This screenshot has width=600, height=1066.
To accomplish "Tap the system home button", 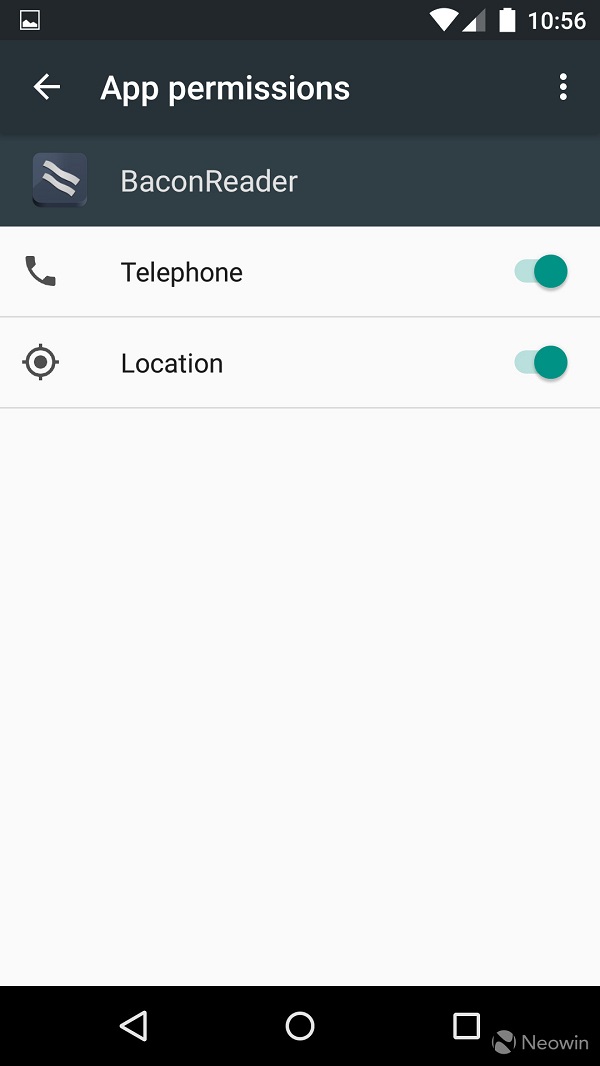I will (x=300, y=1026).
